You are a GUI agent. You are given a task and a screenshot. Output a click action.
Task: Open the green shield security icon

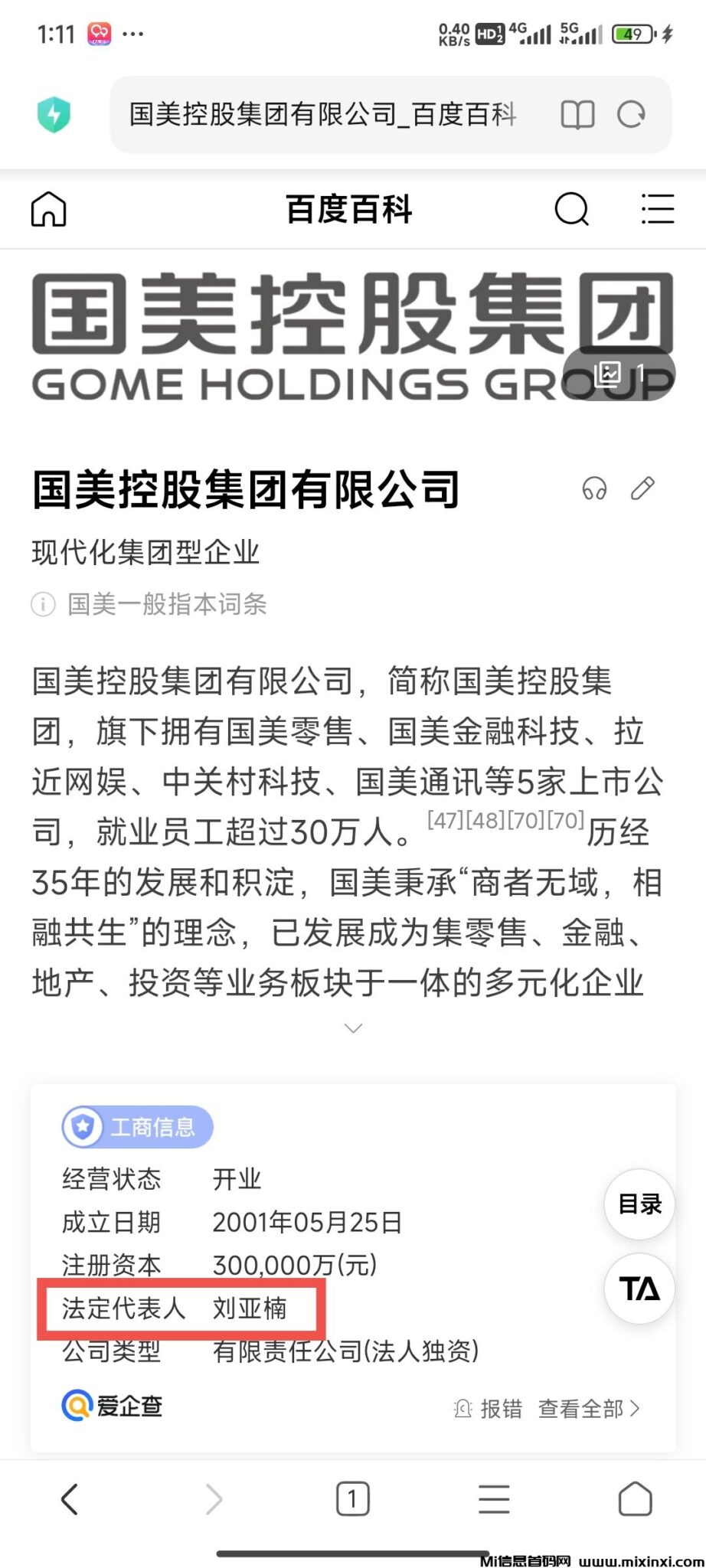pos(54,115)
